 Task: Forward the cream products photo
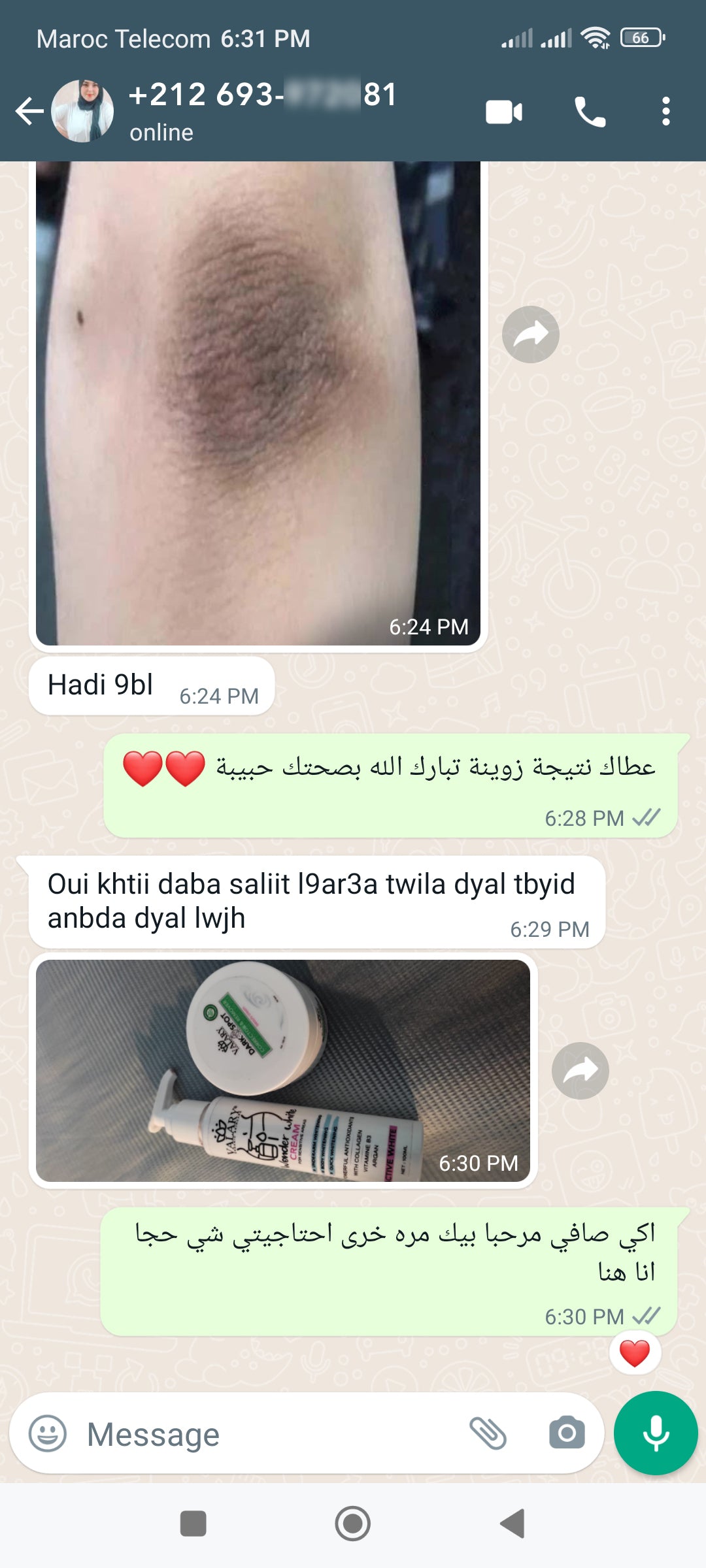(580, 1070)
